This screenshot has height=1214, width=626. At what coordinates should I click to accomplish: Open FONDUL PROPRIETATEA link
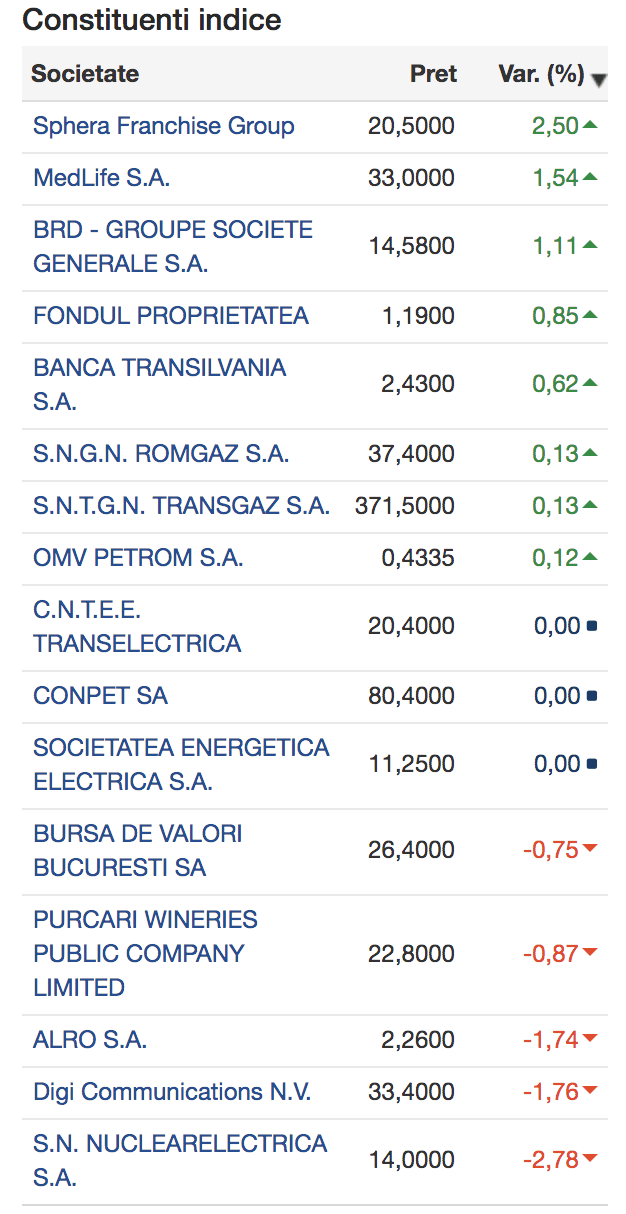point(171,316)
